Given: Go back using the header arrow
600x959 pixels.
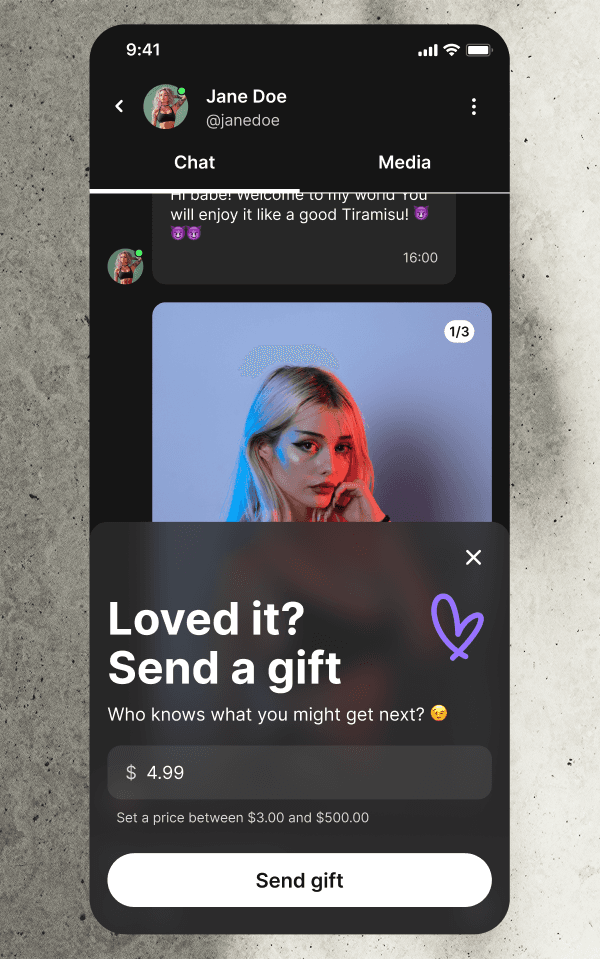Looking at the screenshot, I should click(x=119, y=106).
